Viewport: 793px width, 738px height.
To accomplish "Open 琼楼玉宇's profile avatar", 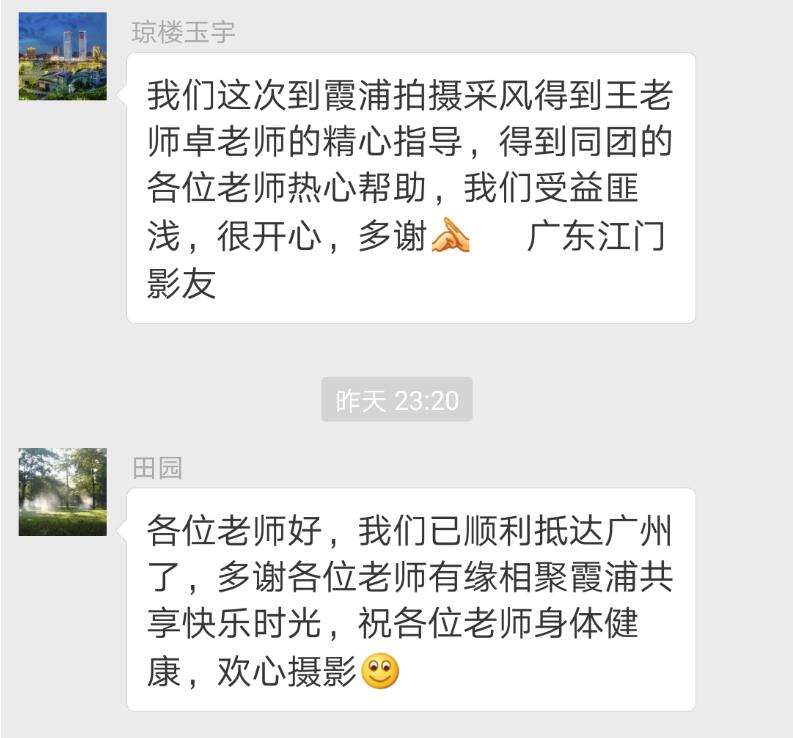I will coord(62,57).
